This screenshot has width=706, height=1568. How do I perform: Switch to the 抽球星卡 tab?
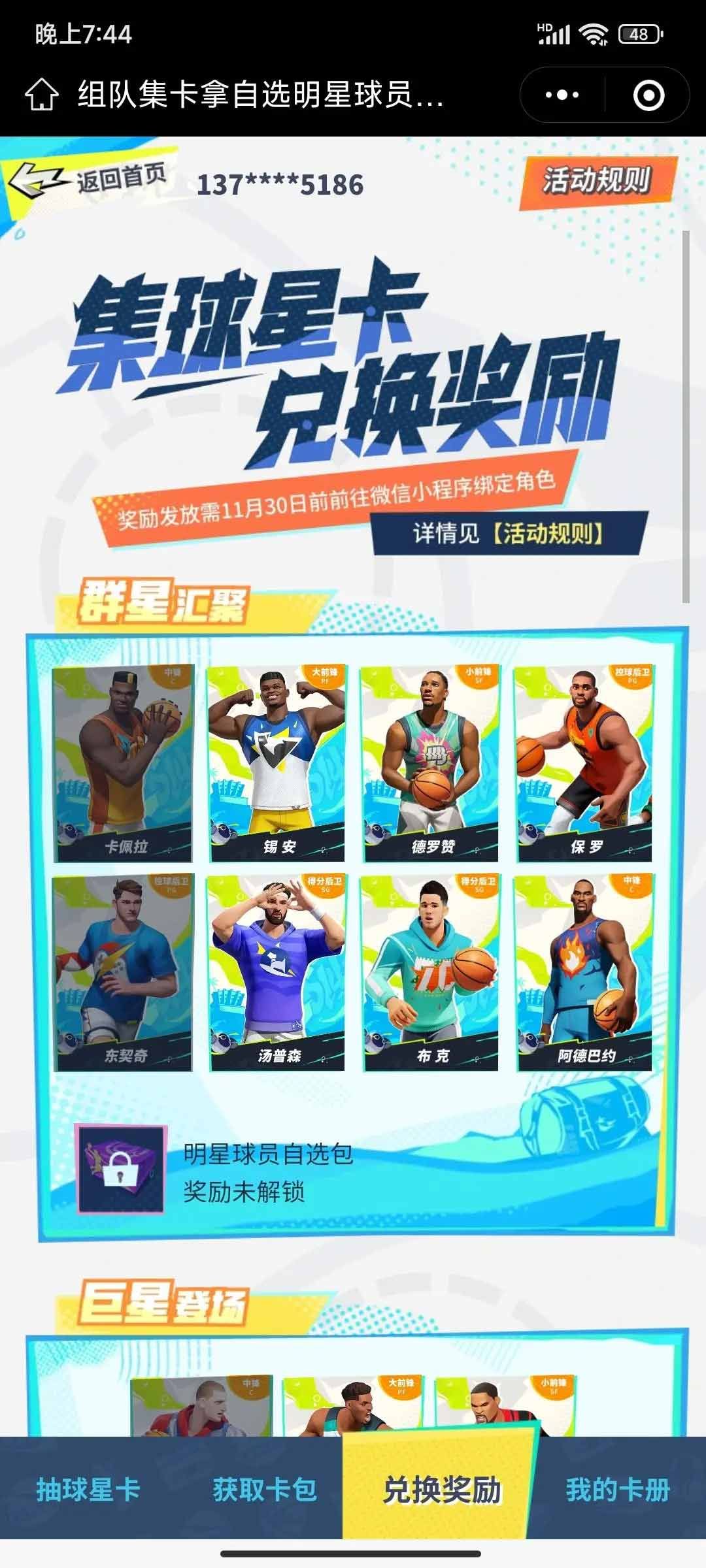click(x=88, y=1490)
